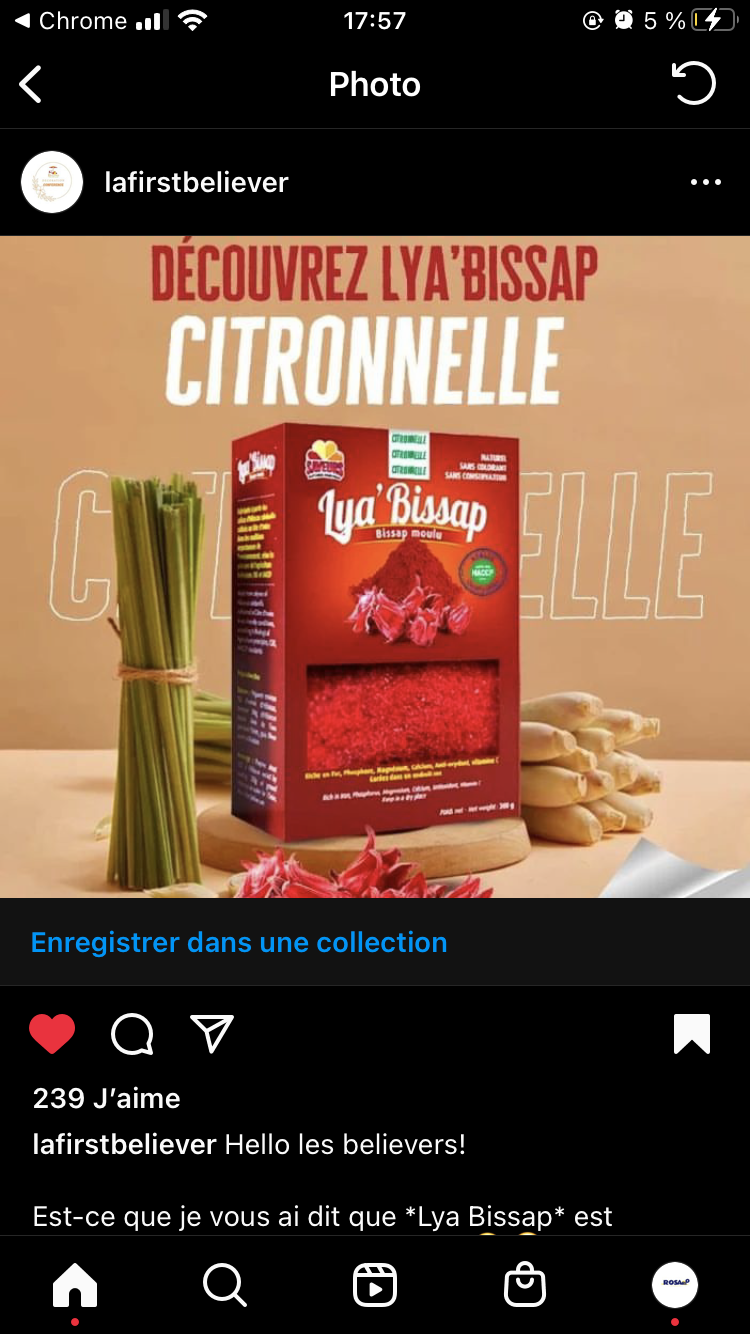Viewport: 750px width, 1334px height.
Task: Return to Chrome via status bar link
Action: tap(70, 21)
